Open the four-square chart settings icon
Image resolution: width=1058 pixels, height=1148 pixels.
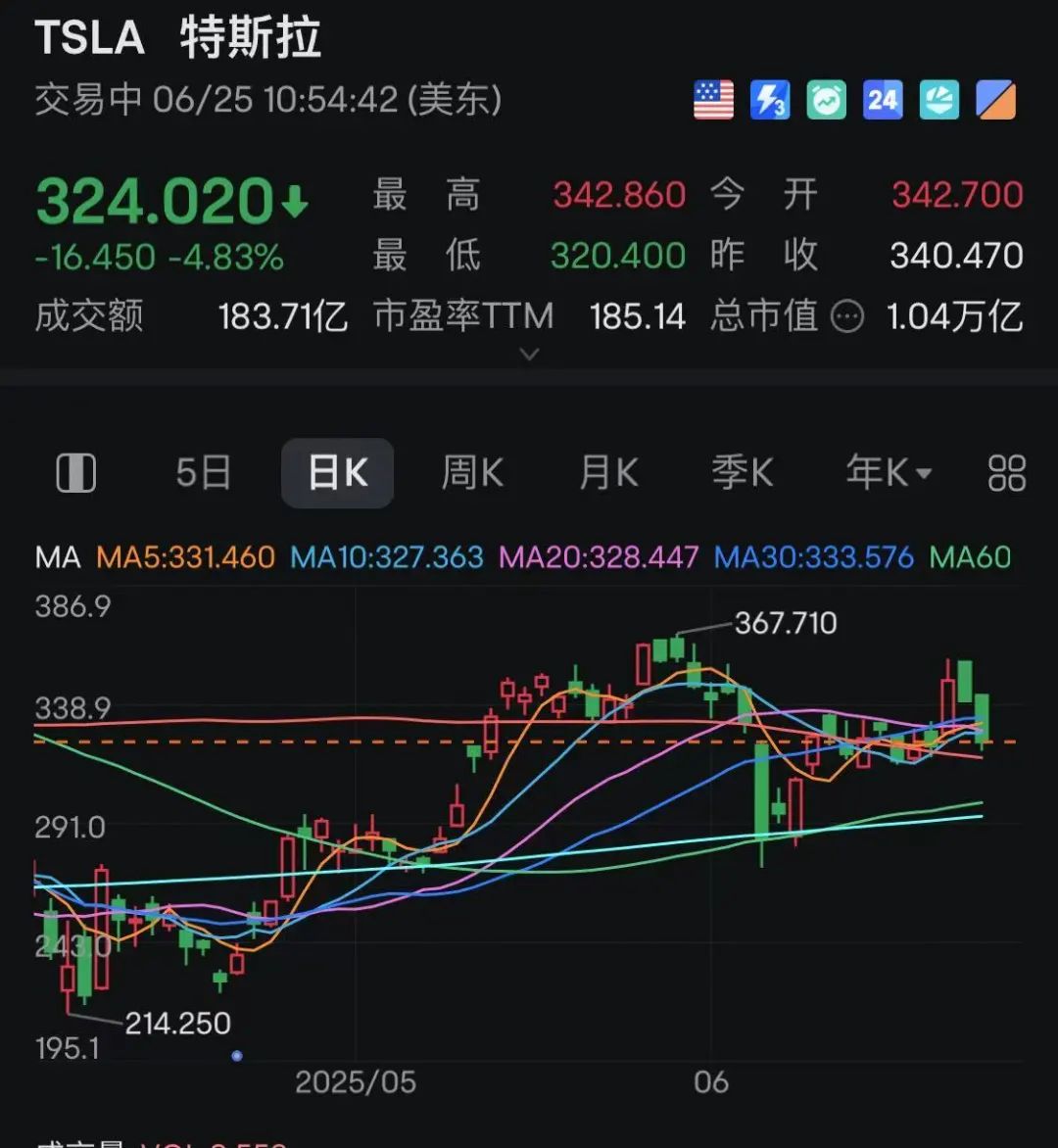click(1007, 474)
